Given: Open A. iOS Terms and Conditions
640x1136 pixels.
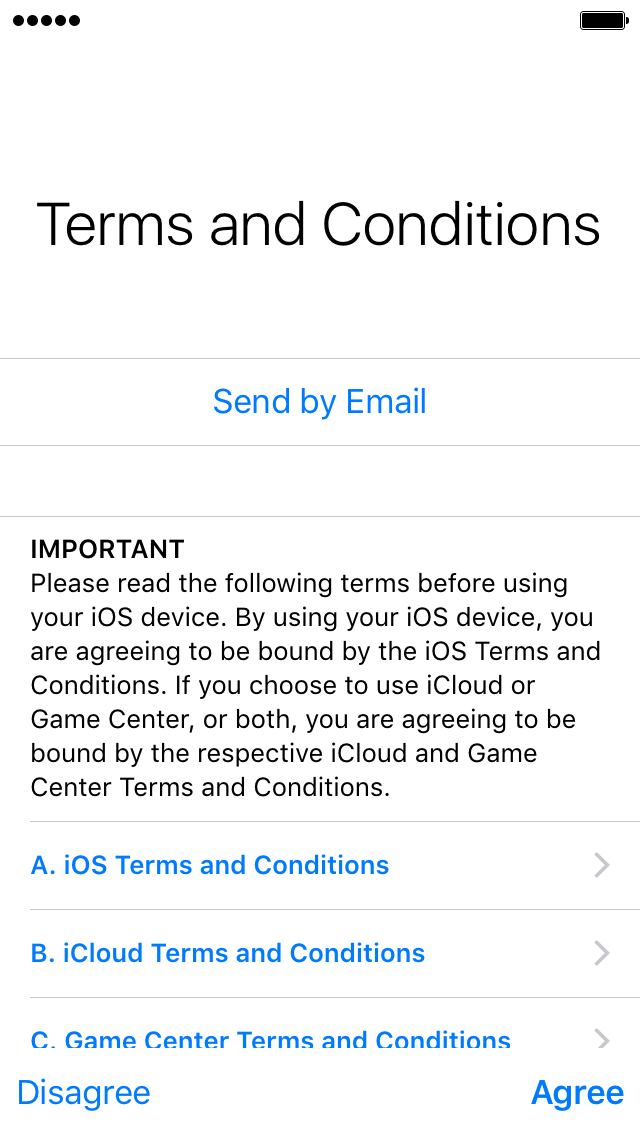Looking at the screenshot, I should [x=320, y=865].
